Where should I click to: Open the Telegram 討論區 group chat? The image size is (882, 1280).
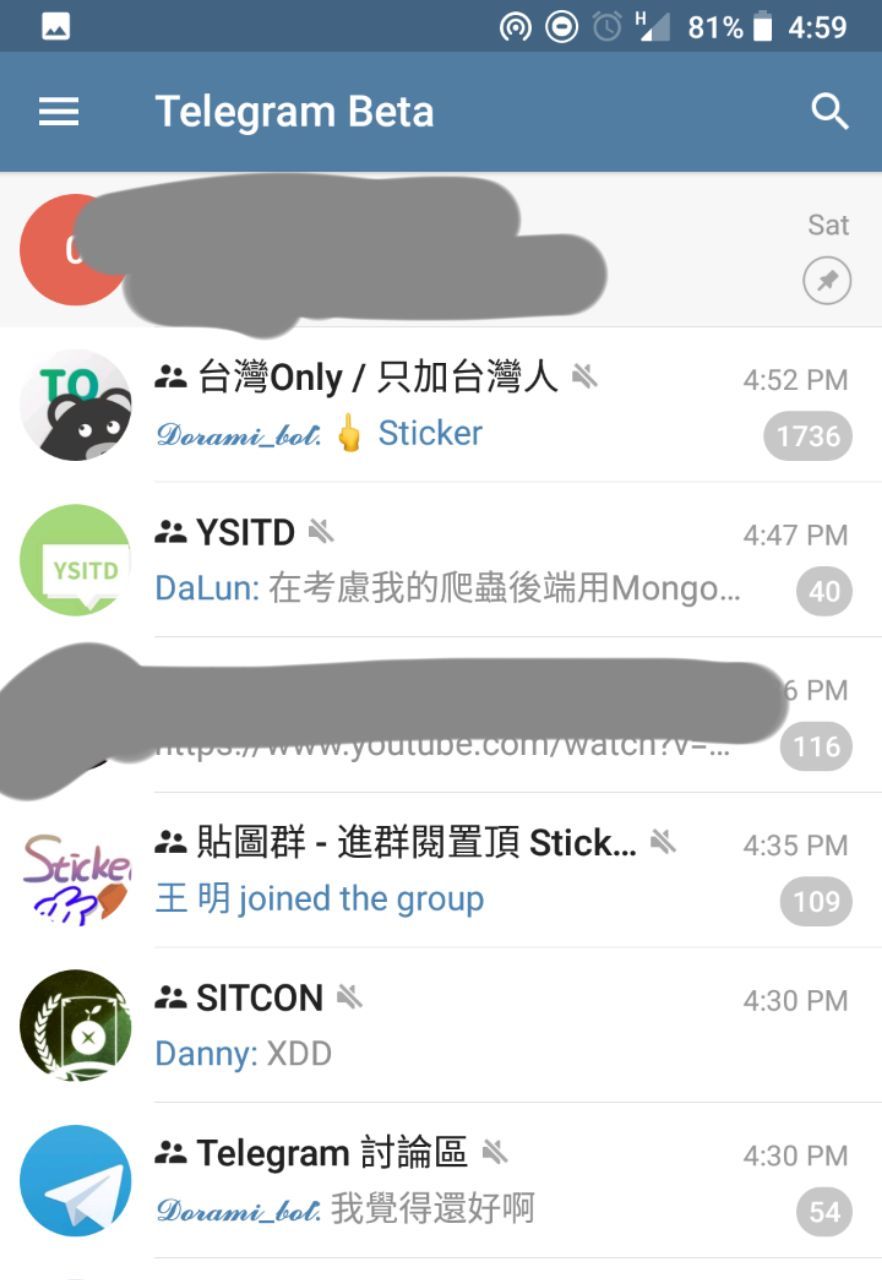tap(440, 1180)
